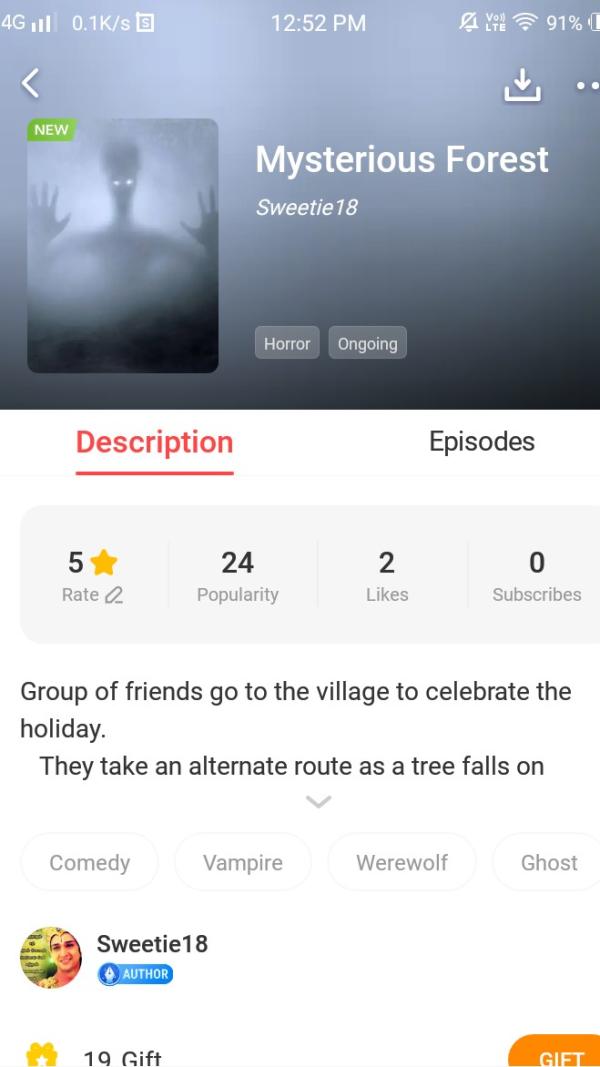Screen dimensions: 600x1067
Task: Choose the Vampire tag chip
Action: tap(242, 862)
